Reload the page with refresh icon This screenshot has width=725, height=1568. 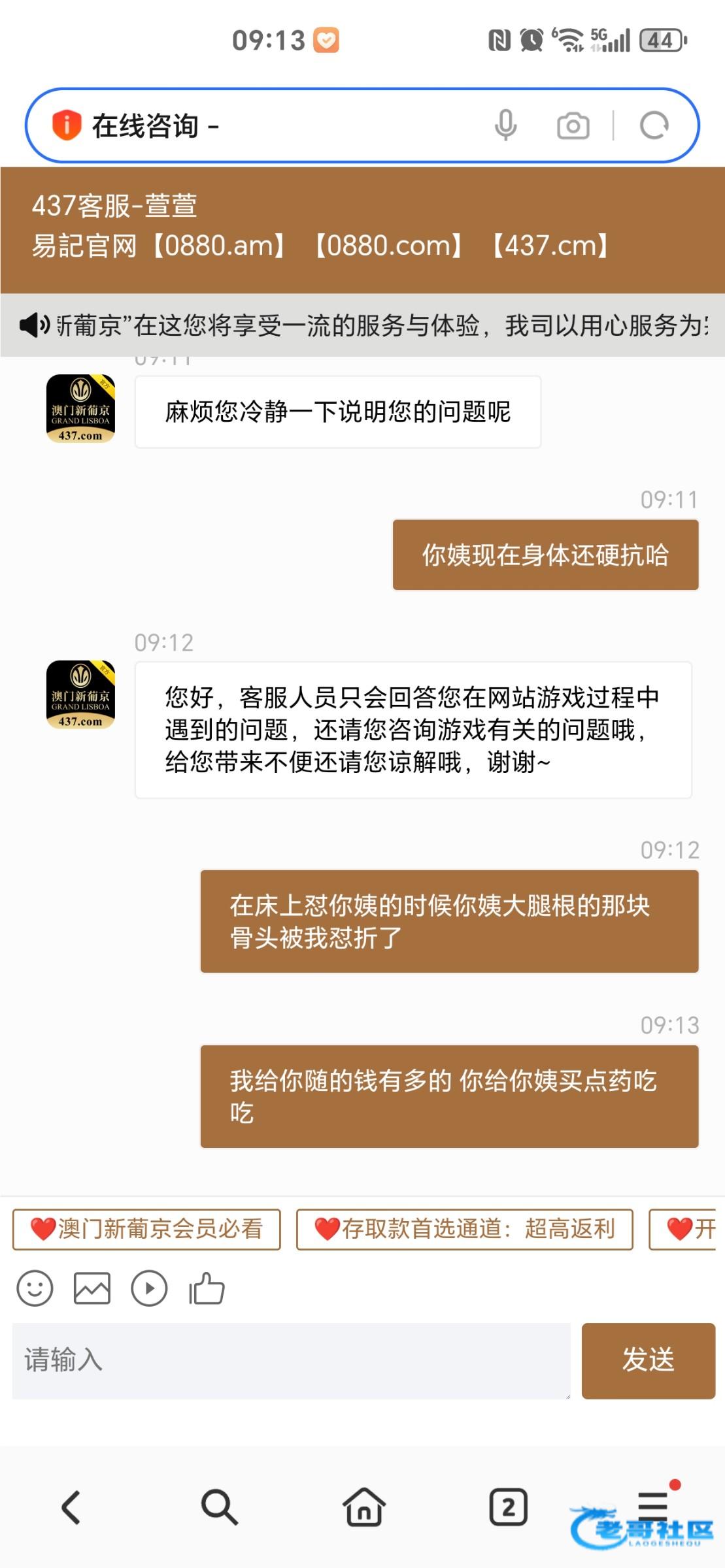tap(654, 125)
